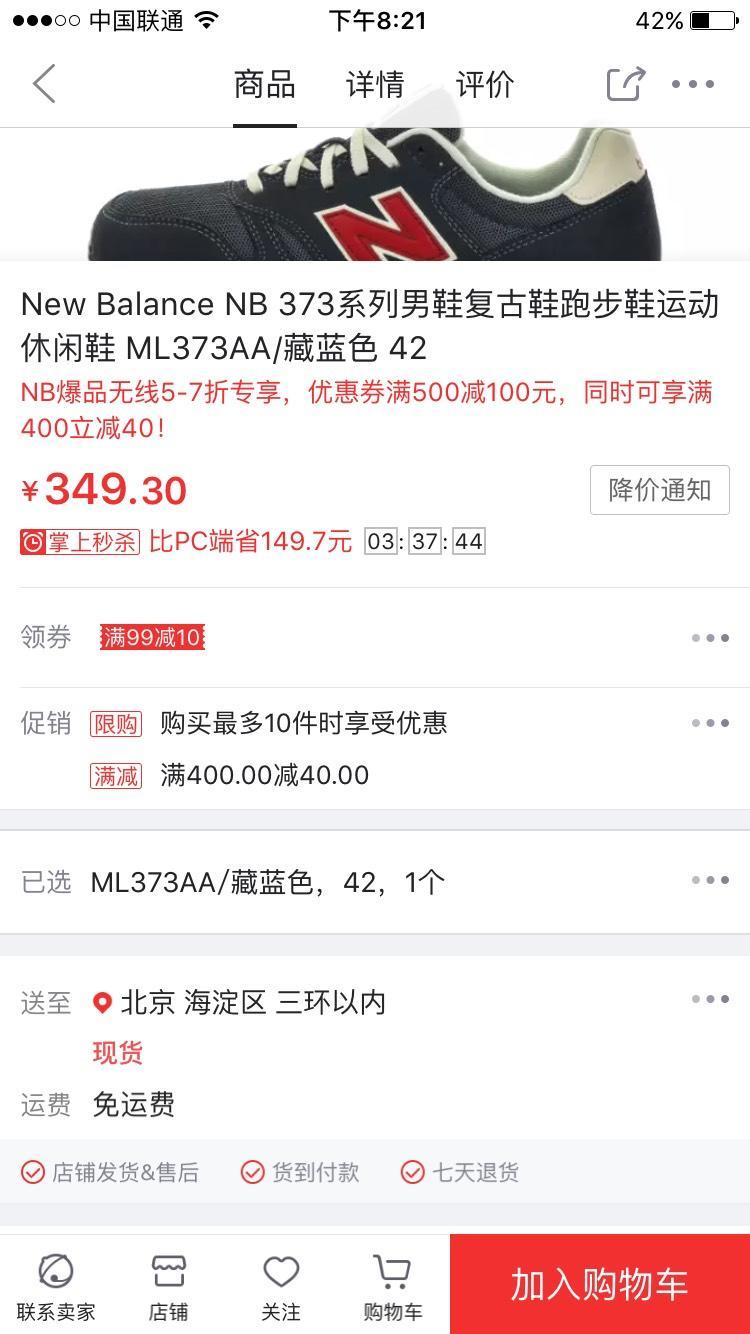Tap the 降价通知 price drop alert button
This screenshot has width=750, height=1334.
tap(659, 489)
